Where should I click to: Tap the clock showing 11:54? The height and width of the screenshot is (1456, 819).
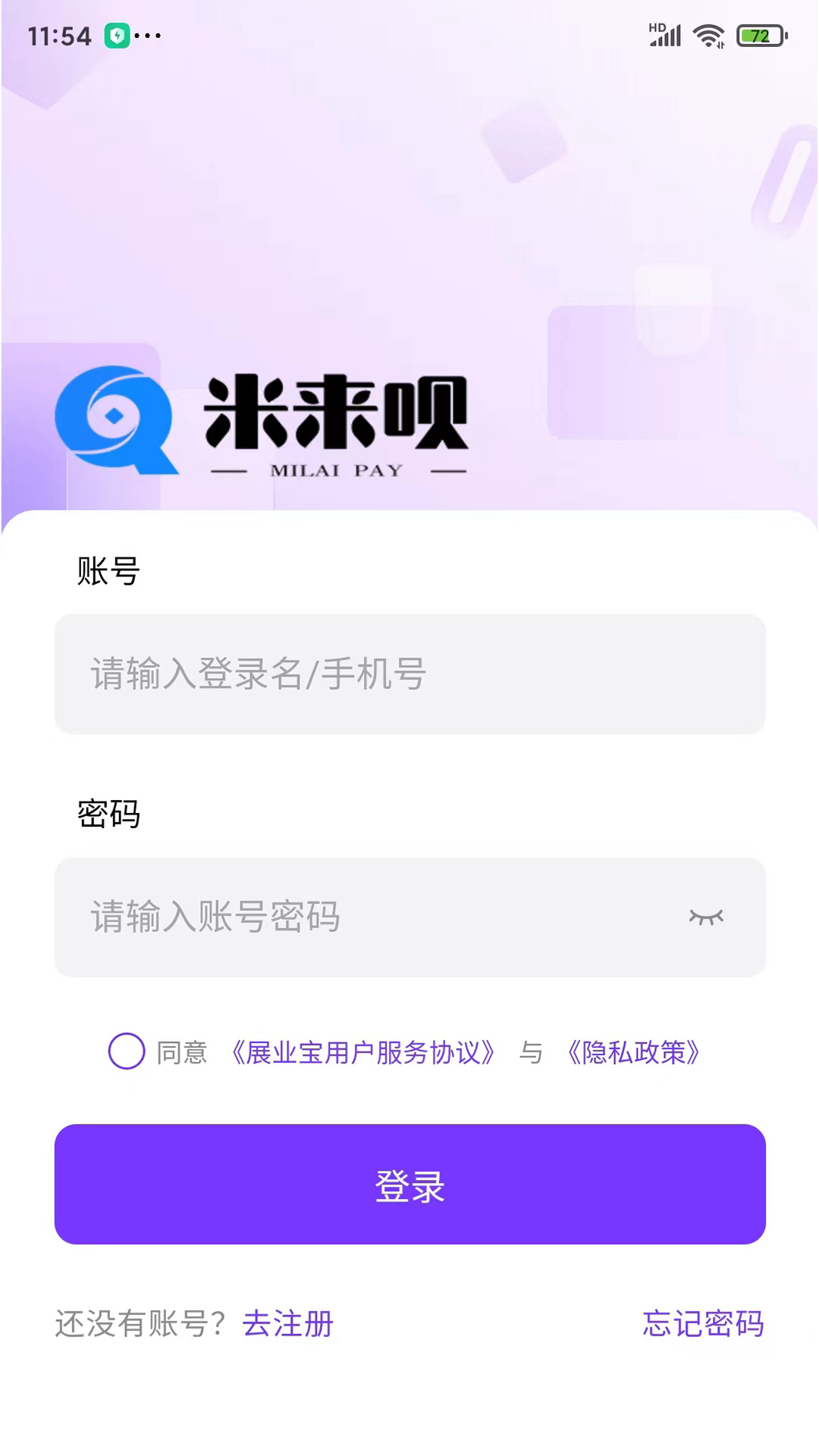pos(58,34)
